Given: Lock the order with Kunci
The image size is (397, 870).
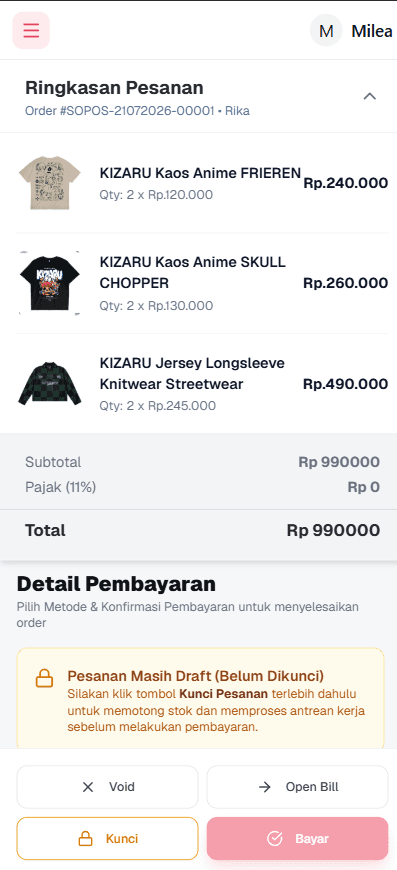Looking at the screenshot, I should (x=108, y=838).
